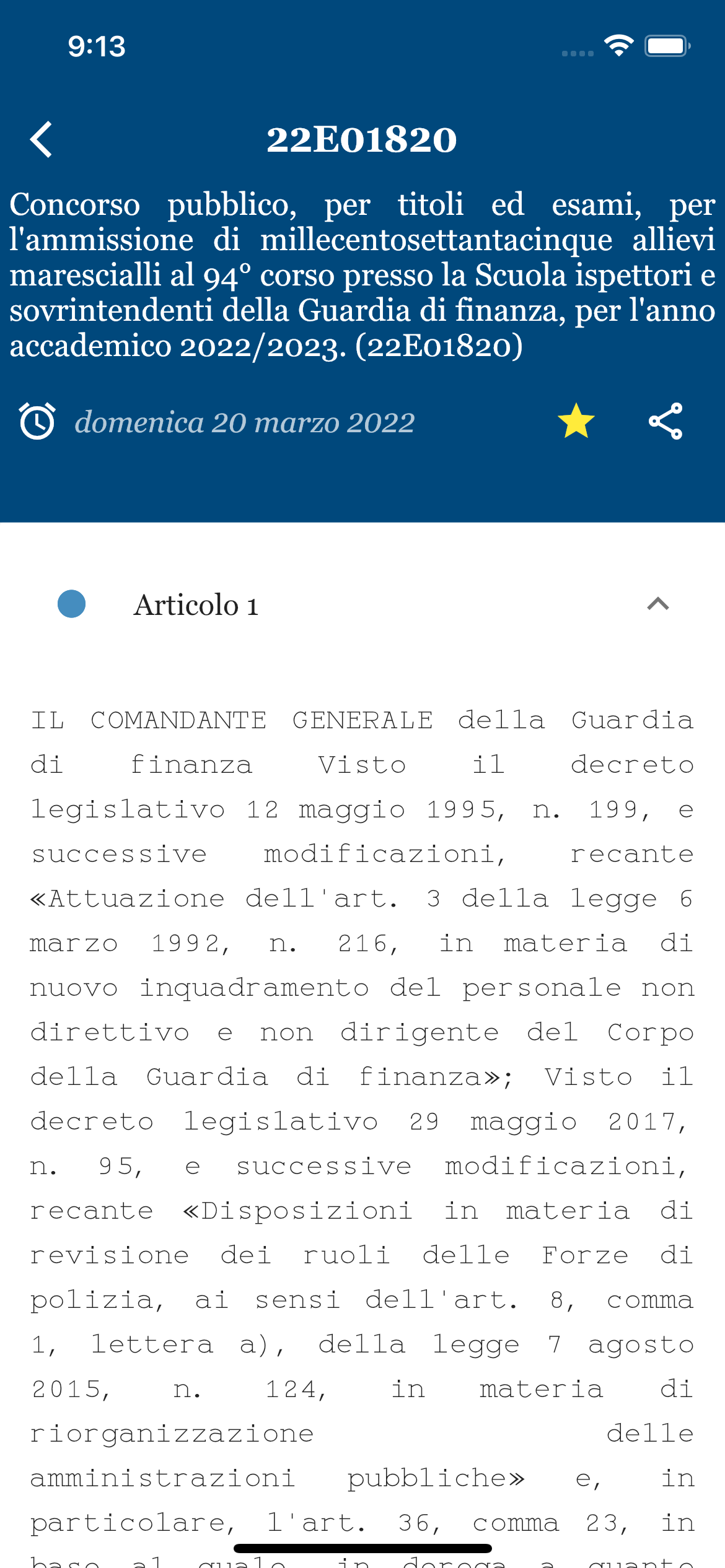
Task: Toggle the yellow favorite star
Action: (576, 421)
